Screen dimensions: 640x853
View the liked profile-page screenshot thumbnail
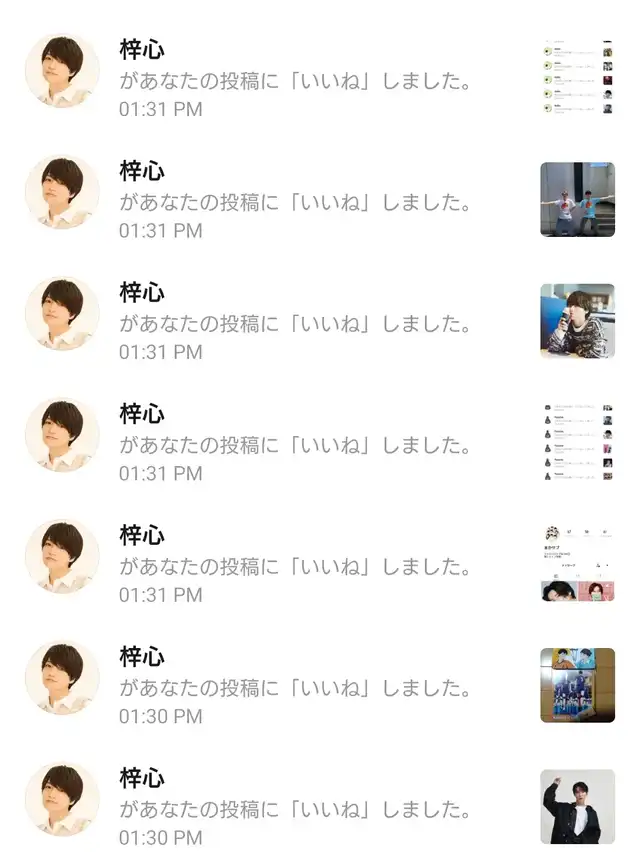click(577, 564)
